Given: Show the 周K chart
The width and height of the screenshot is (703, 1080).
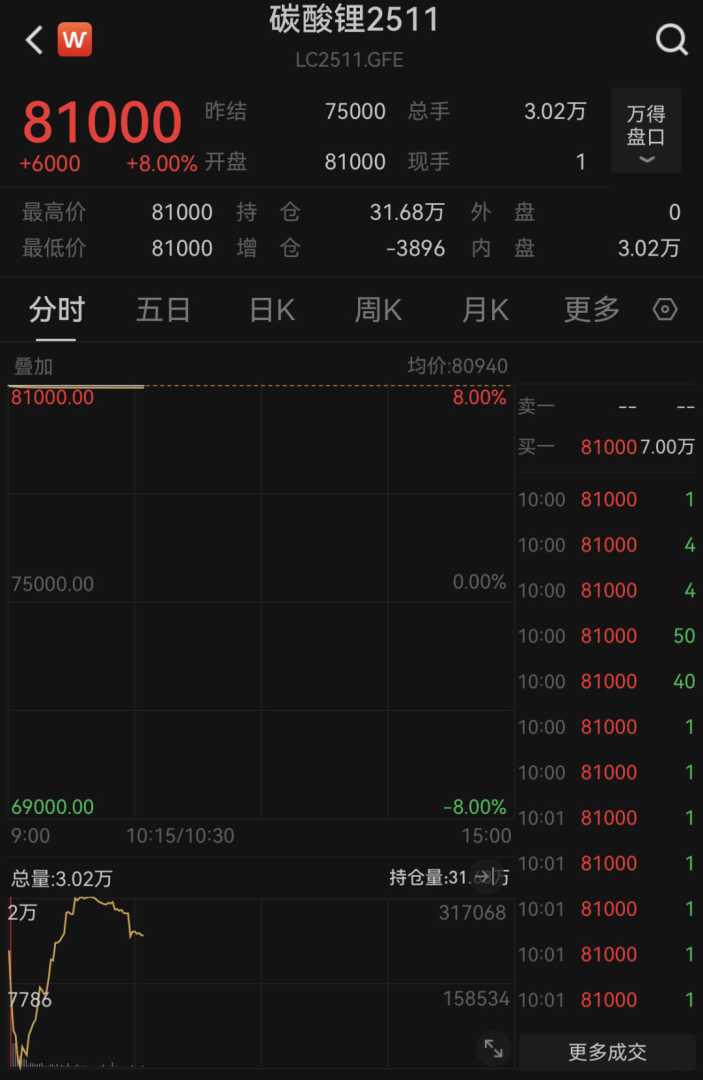Looking at the screenshot, I should [378, 310].
